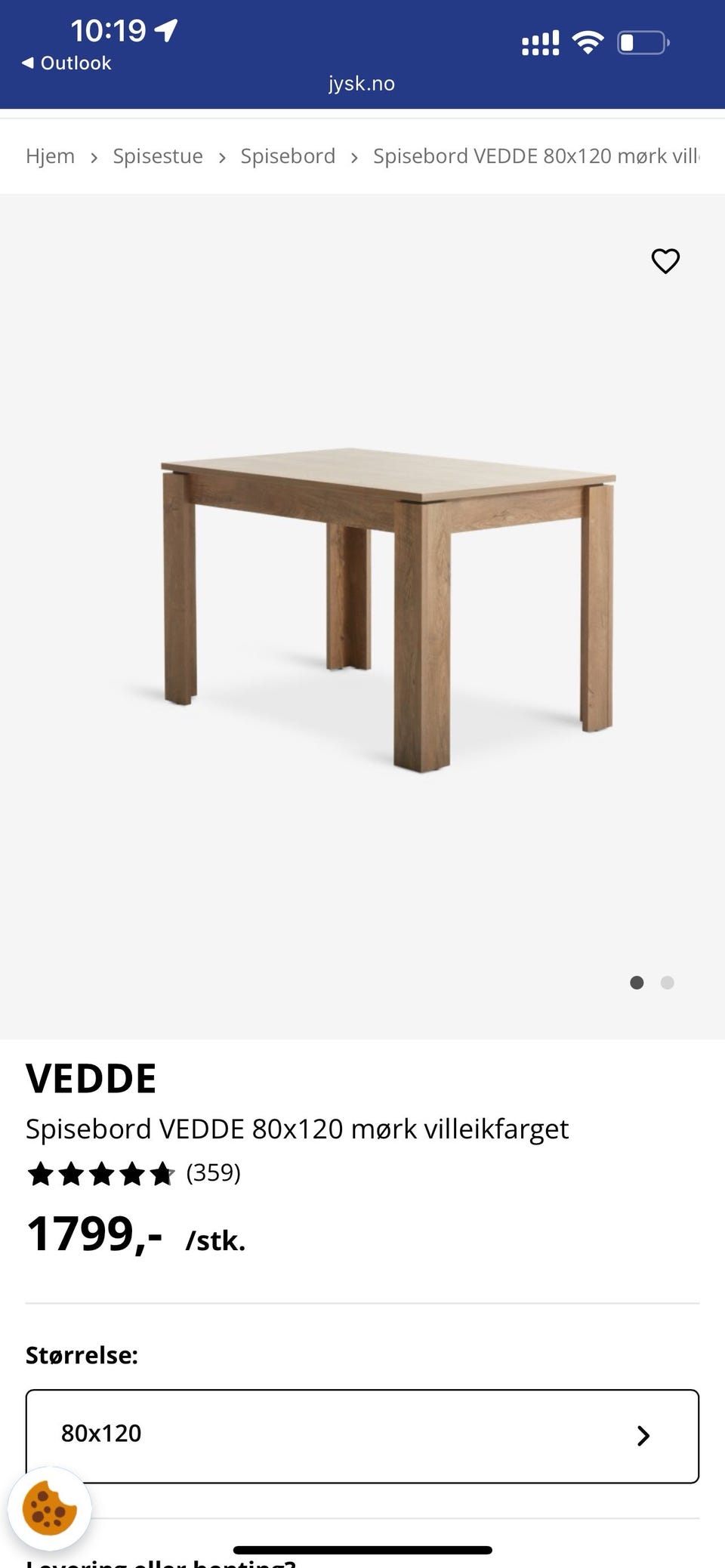The image size is (725, 1568).
Task: Add VEDDE table to favorites via heart icon
Action: (x=665, y=262)
